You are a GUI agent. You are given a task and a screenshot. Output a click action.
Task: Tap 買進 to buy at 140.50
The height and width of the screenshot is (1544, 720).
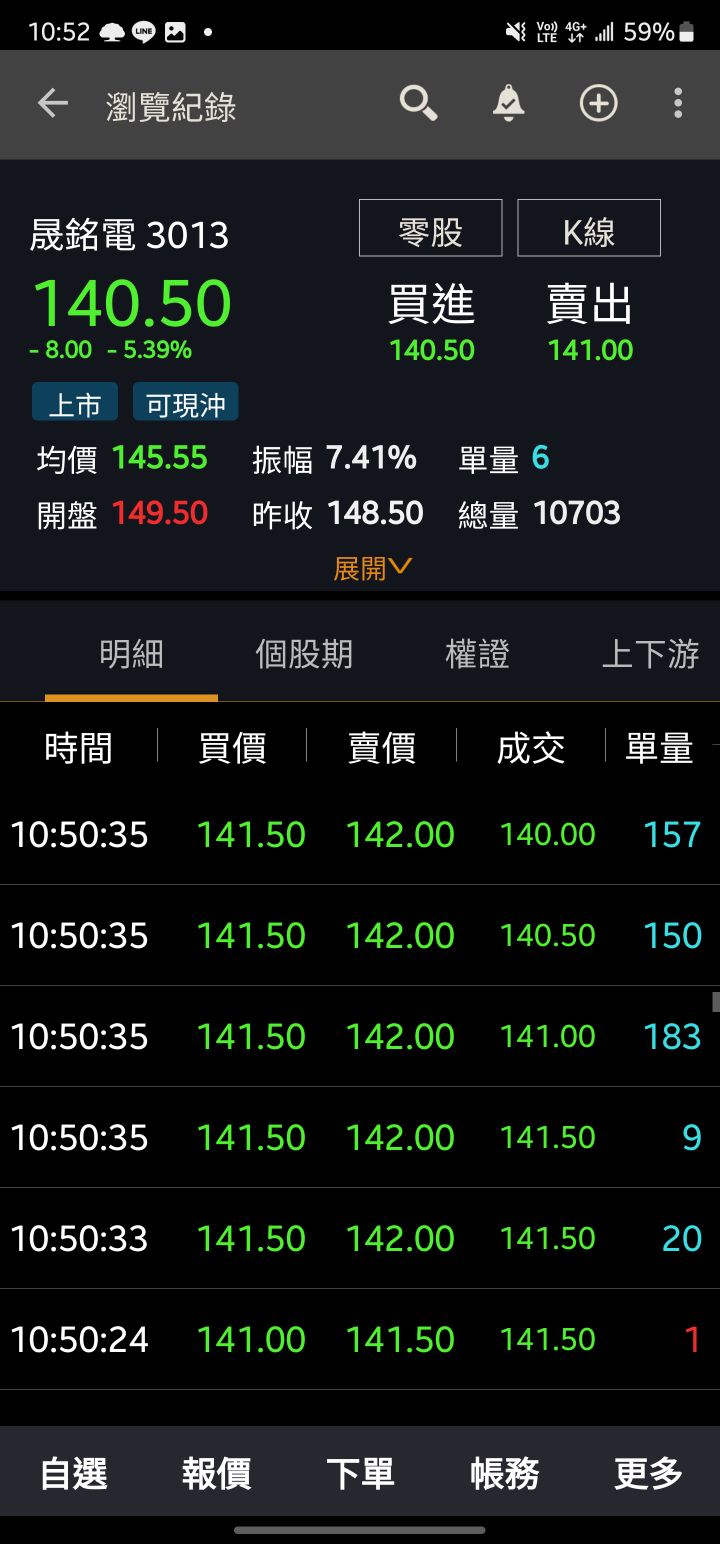(x=431, y=322)
